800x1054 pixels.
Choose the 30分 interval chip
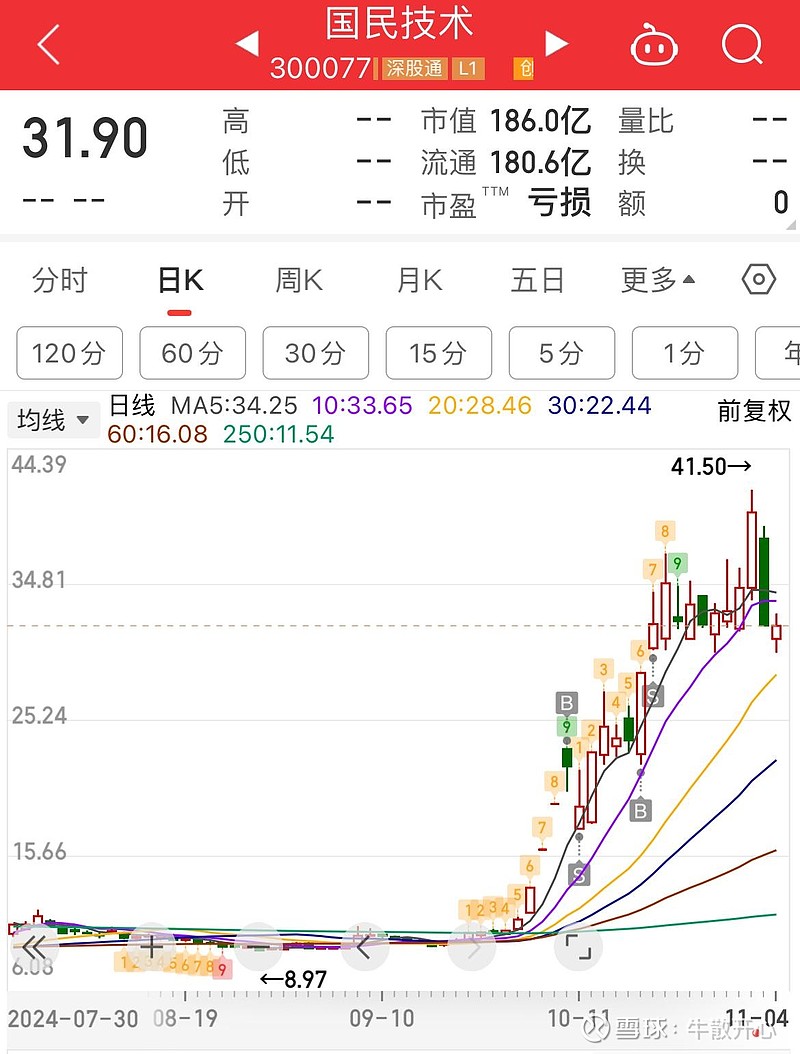click(315, 353)
